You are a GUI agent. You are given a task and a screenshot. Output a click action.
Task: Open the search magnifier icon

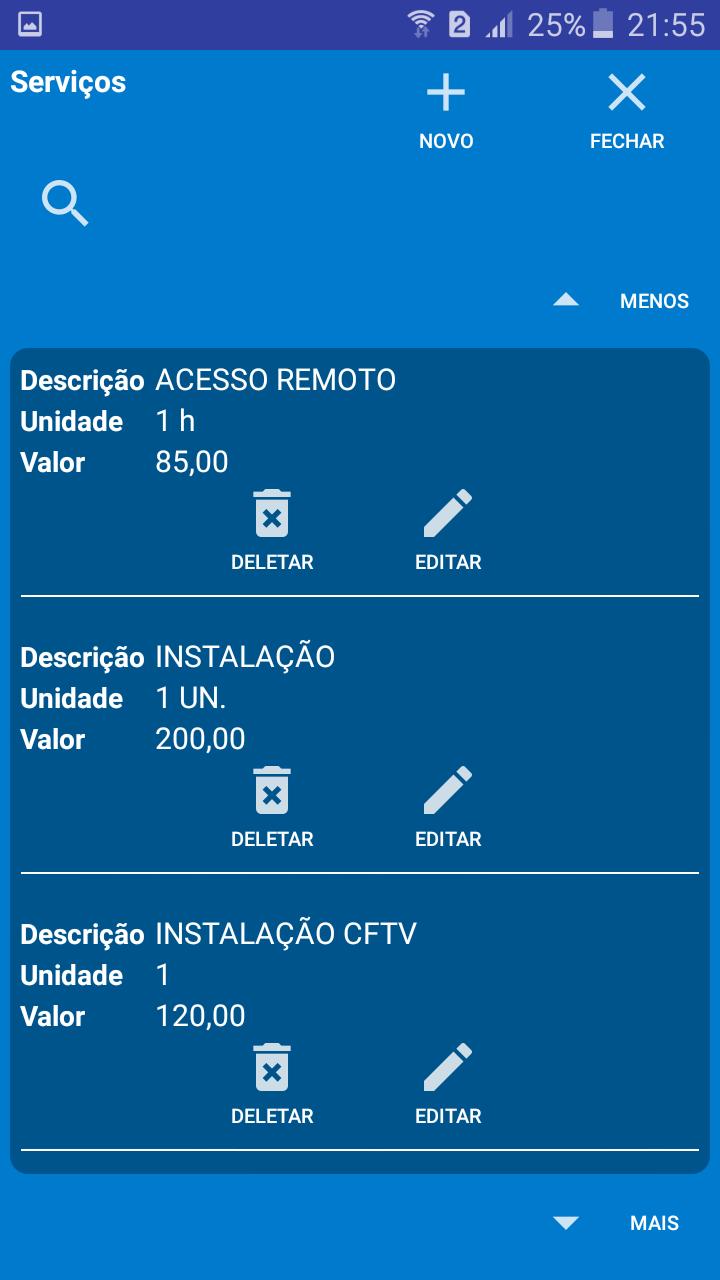click(x=65, y=204)
